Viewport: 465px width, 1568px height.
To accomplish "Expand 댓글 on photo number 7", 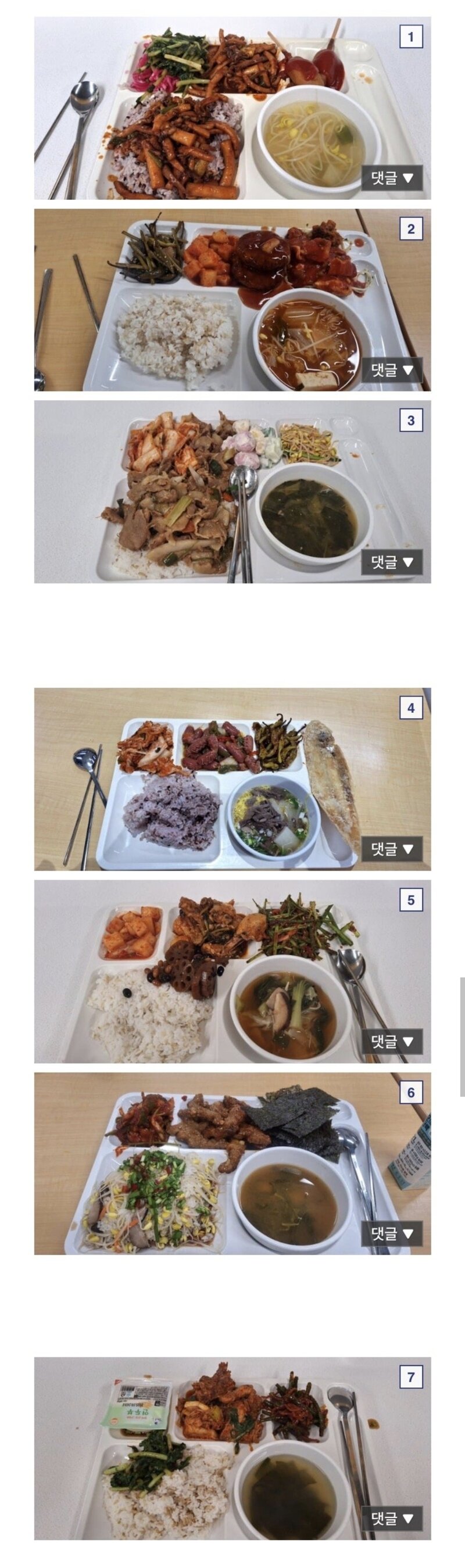I will (x=392, y=1517).
